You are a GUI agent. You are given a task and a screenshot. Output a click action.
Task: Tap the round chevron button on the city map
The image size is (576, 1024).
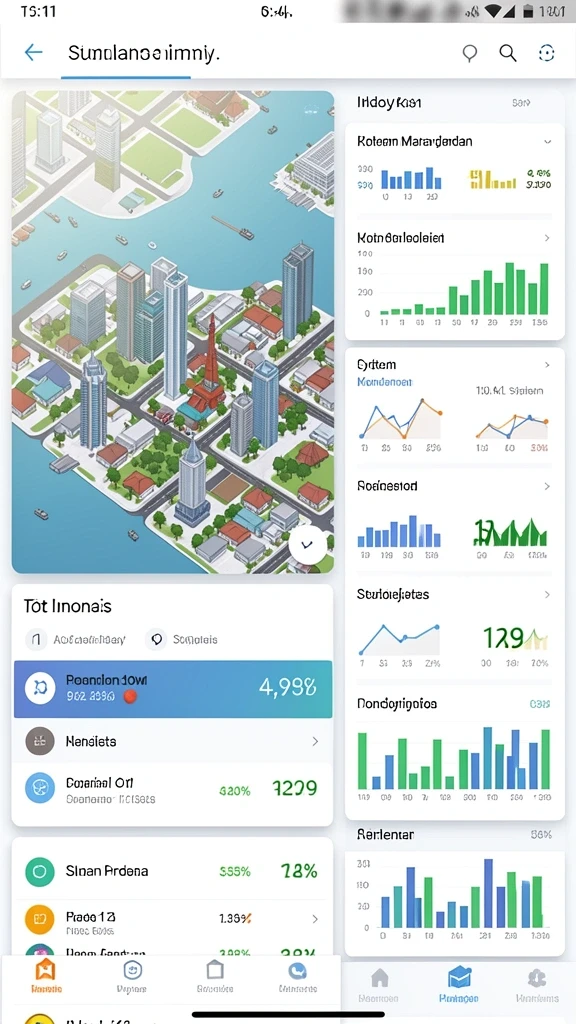308,544
